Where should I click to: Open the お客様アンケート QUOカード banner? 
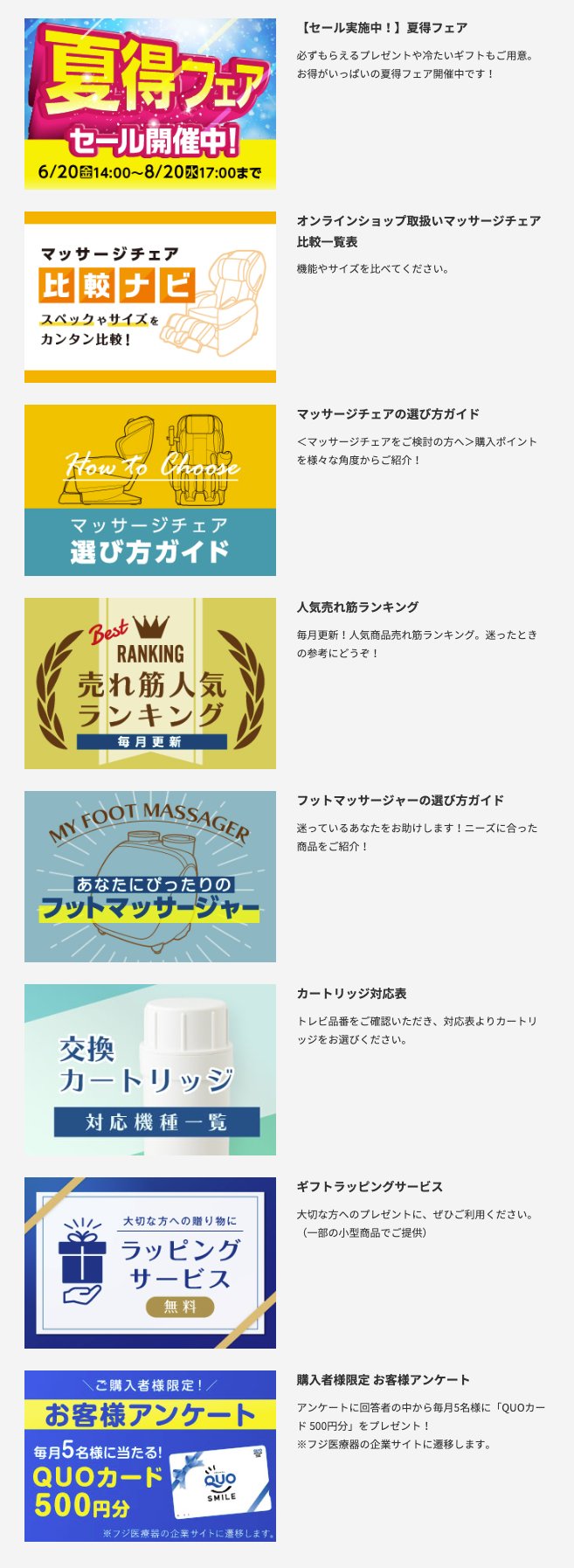150,1456
